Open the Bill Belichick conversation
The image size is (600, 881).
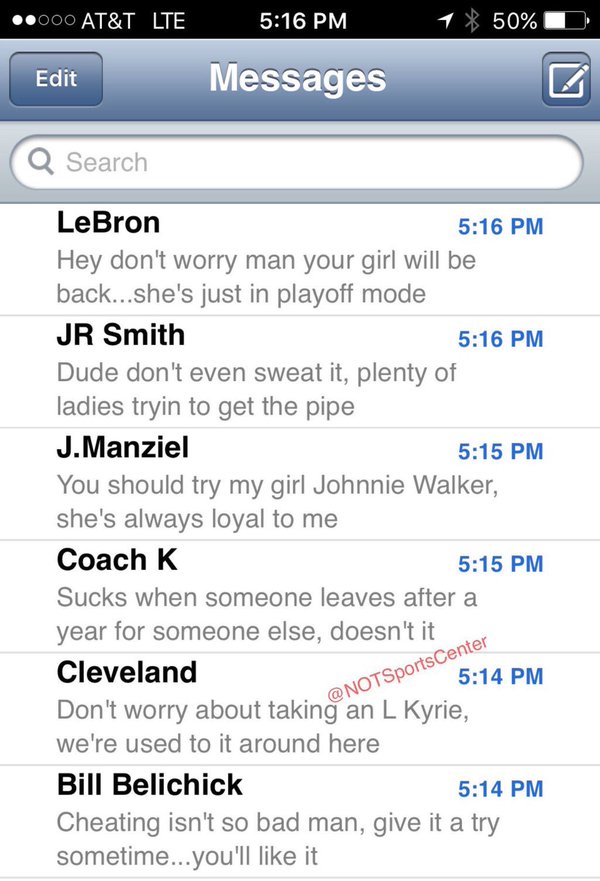click(300, 822)
